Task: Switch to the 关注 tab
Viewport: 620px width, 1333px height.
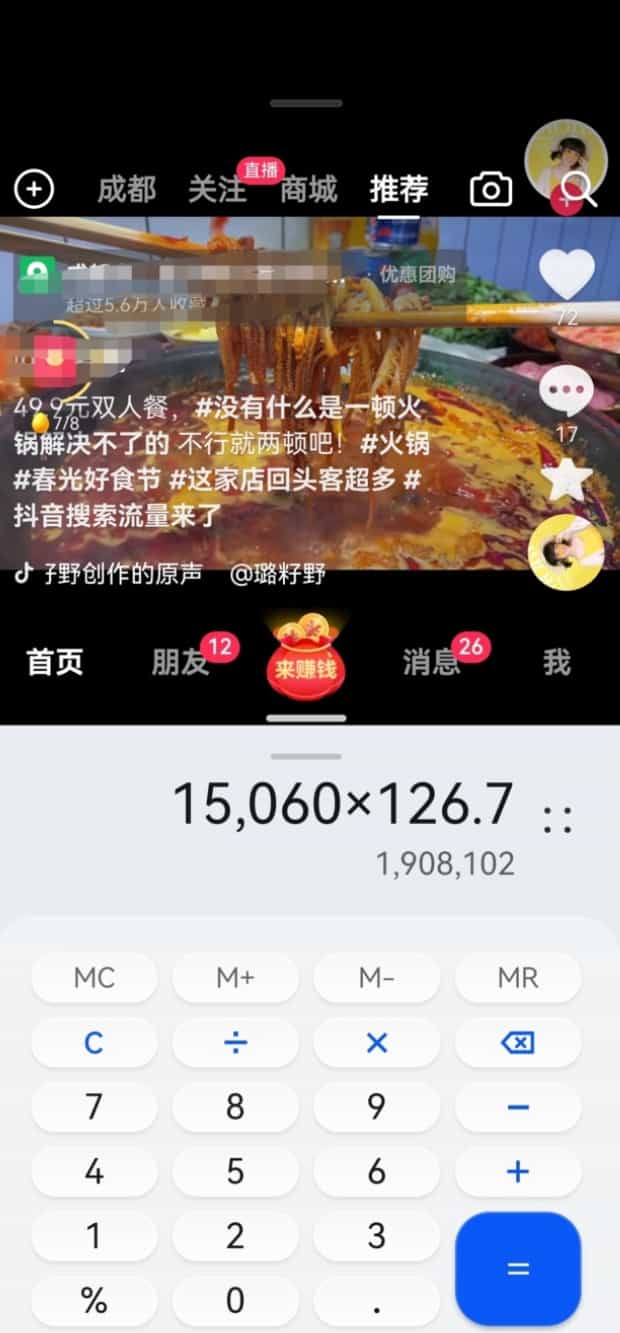Action: [217, 189]
